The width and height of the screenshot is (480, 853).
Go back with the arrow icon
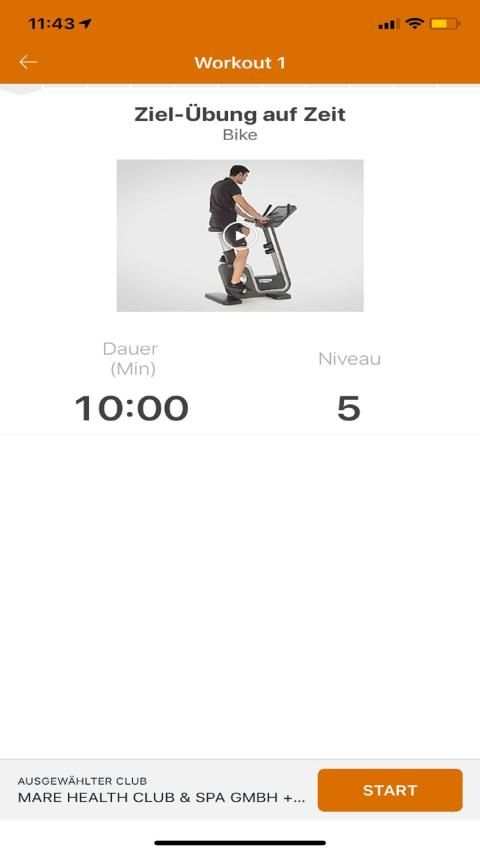(28, 63)
